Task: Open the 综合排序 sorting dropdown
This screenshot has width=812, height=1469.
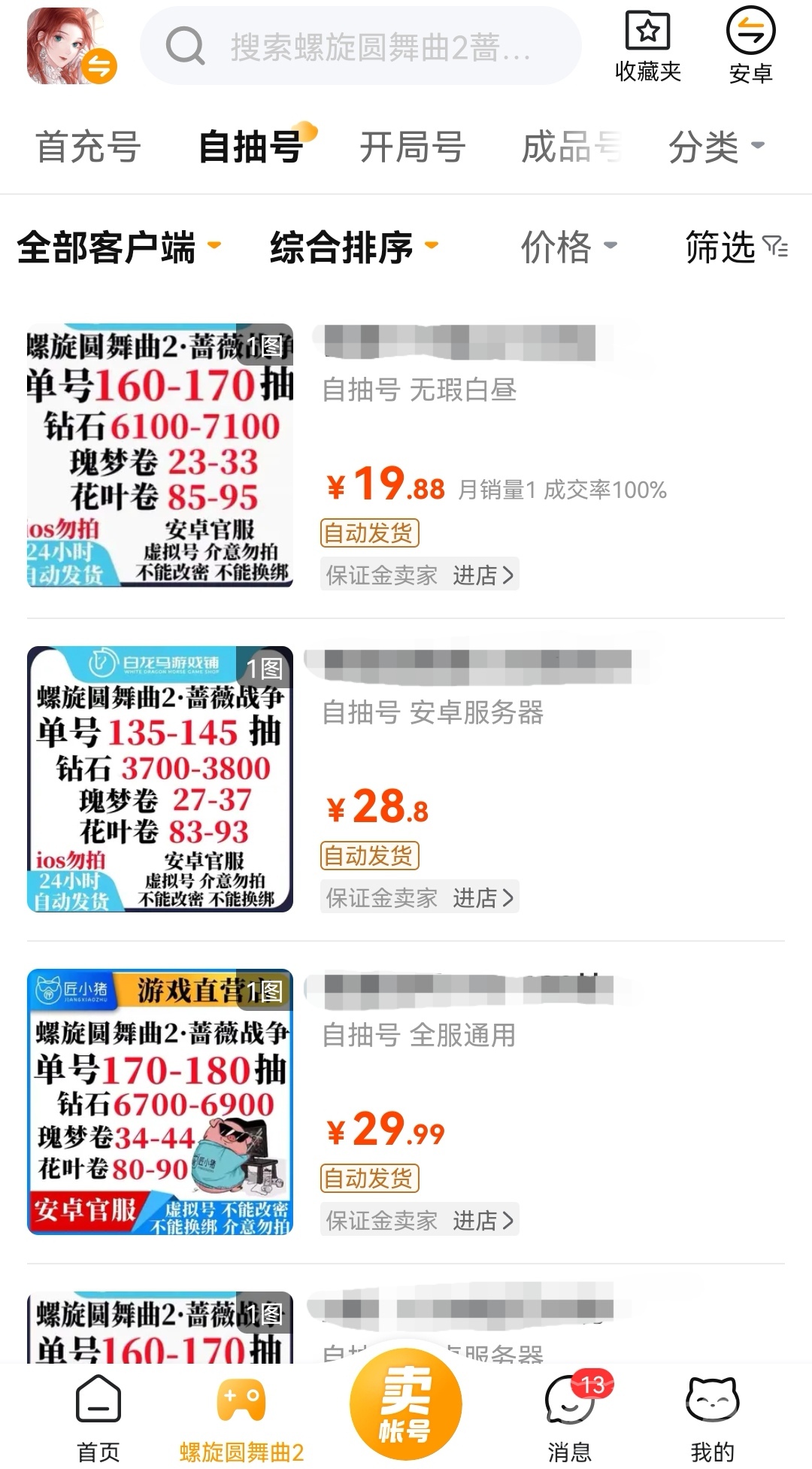Action: tap(353, 247)
